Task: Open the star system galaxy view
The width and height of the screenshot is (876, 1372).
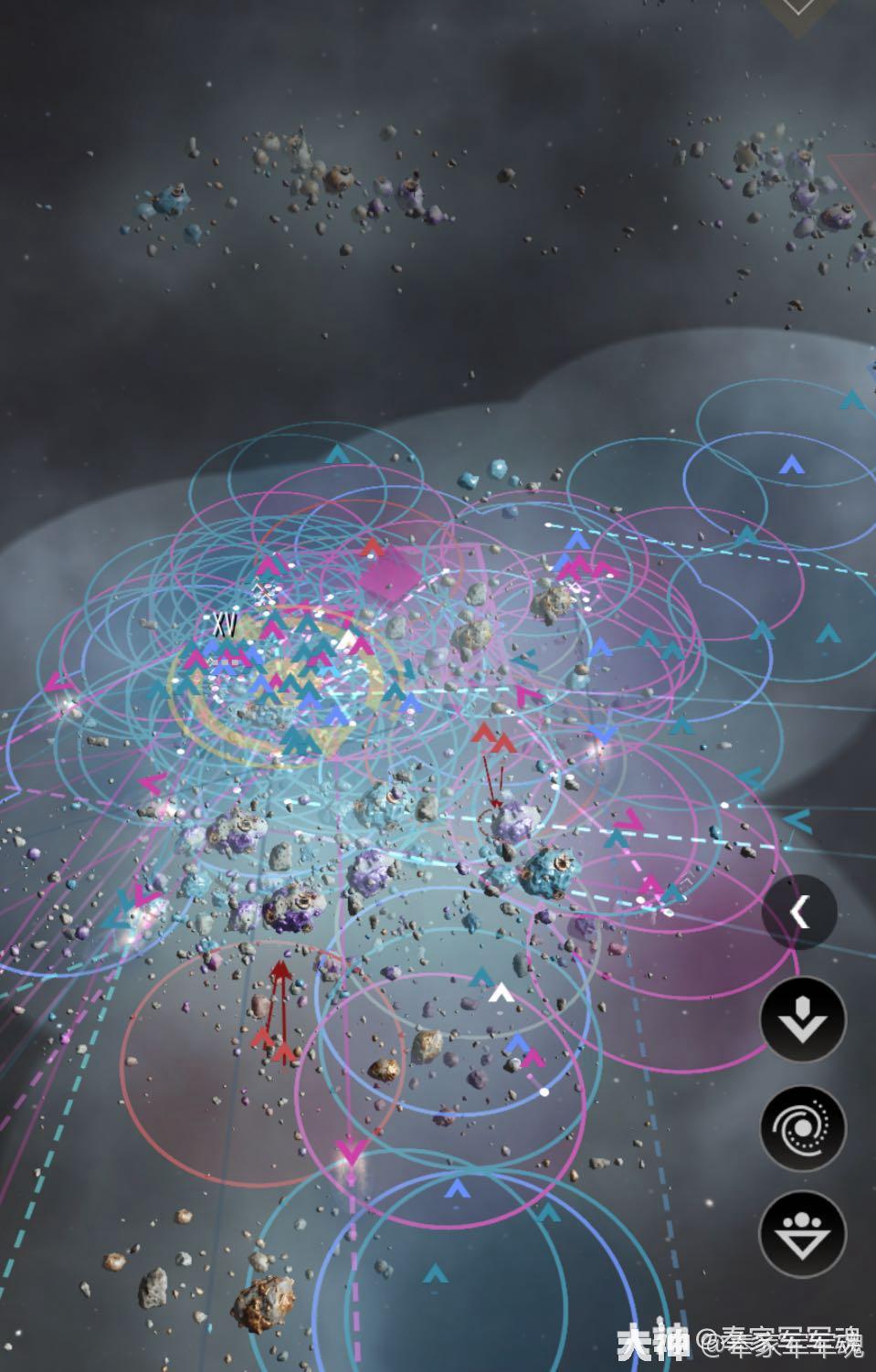Action: tap(802, 1127)
